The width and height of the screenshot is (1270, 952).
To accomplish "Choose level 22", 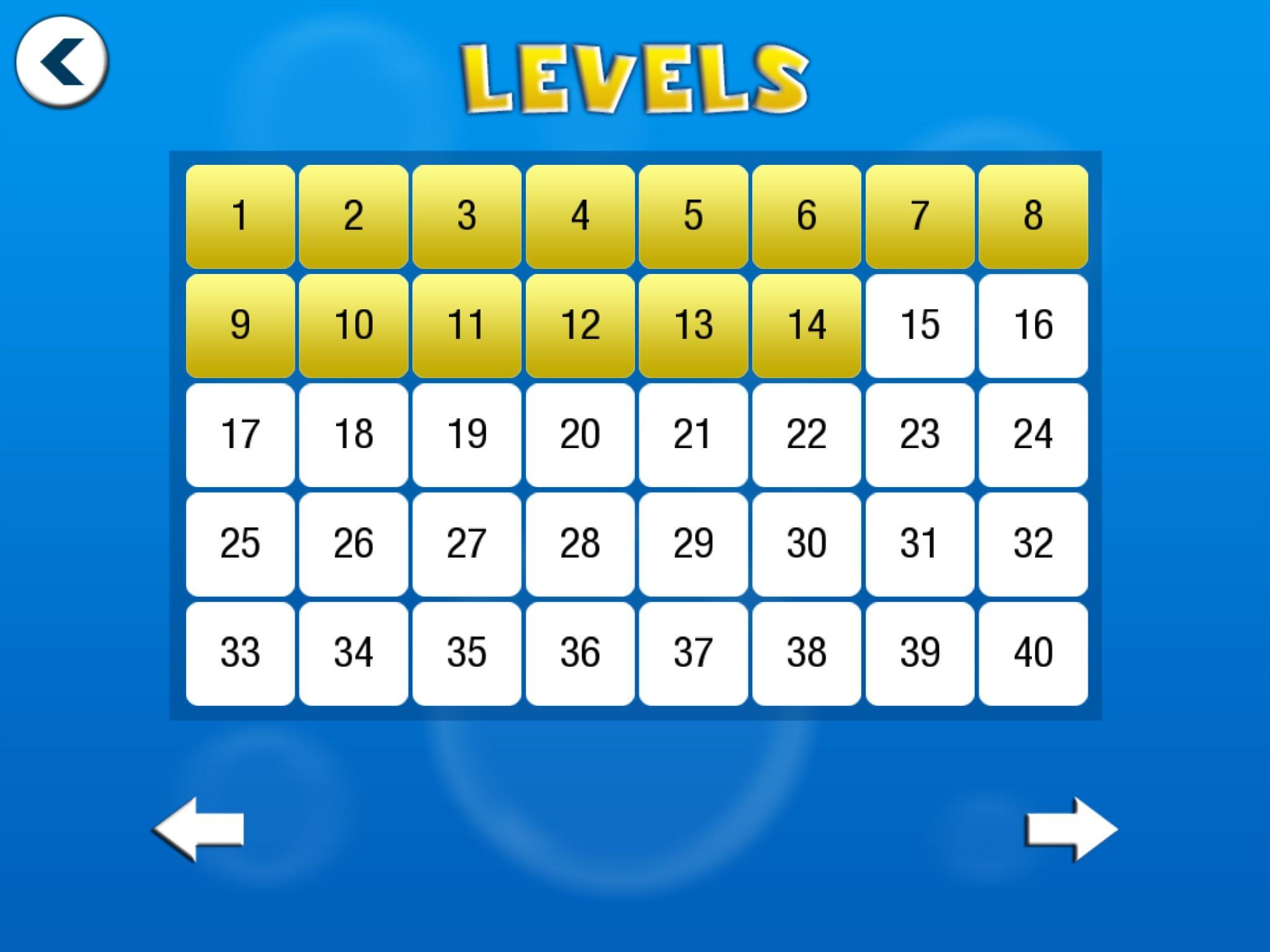I will tap(807, 434).
